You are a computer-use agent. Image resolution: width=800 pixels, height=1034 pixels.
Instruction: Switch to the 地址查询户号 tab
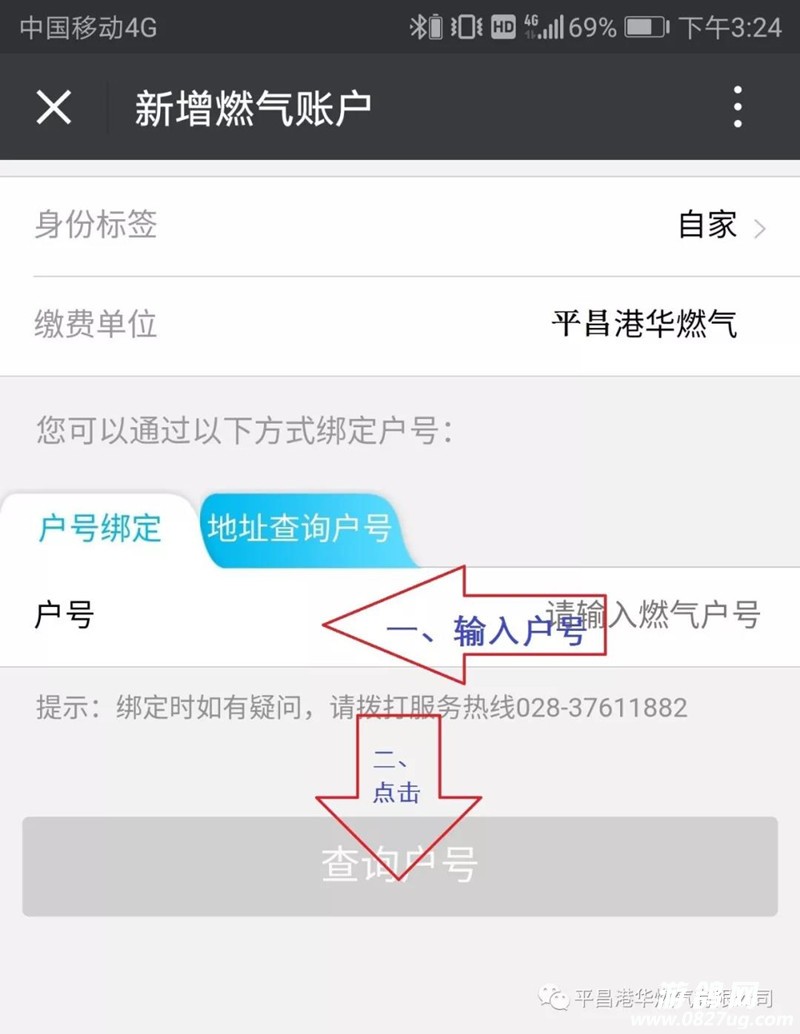pyautogui.click(x=299, y=529)
